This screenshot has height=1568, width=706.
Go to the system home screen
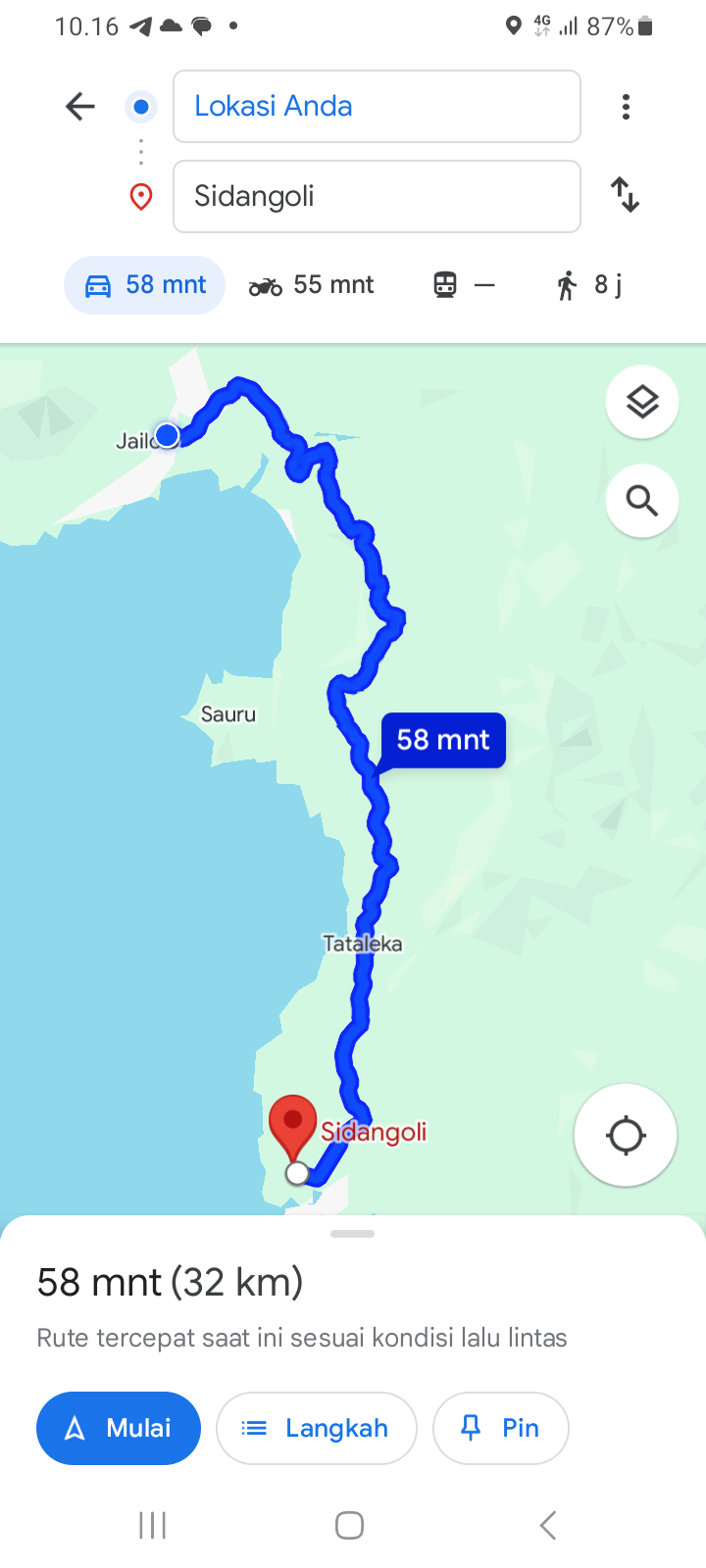point(350,1525)
